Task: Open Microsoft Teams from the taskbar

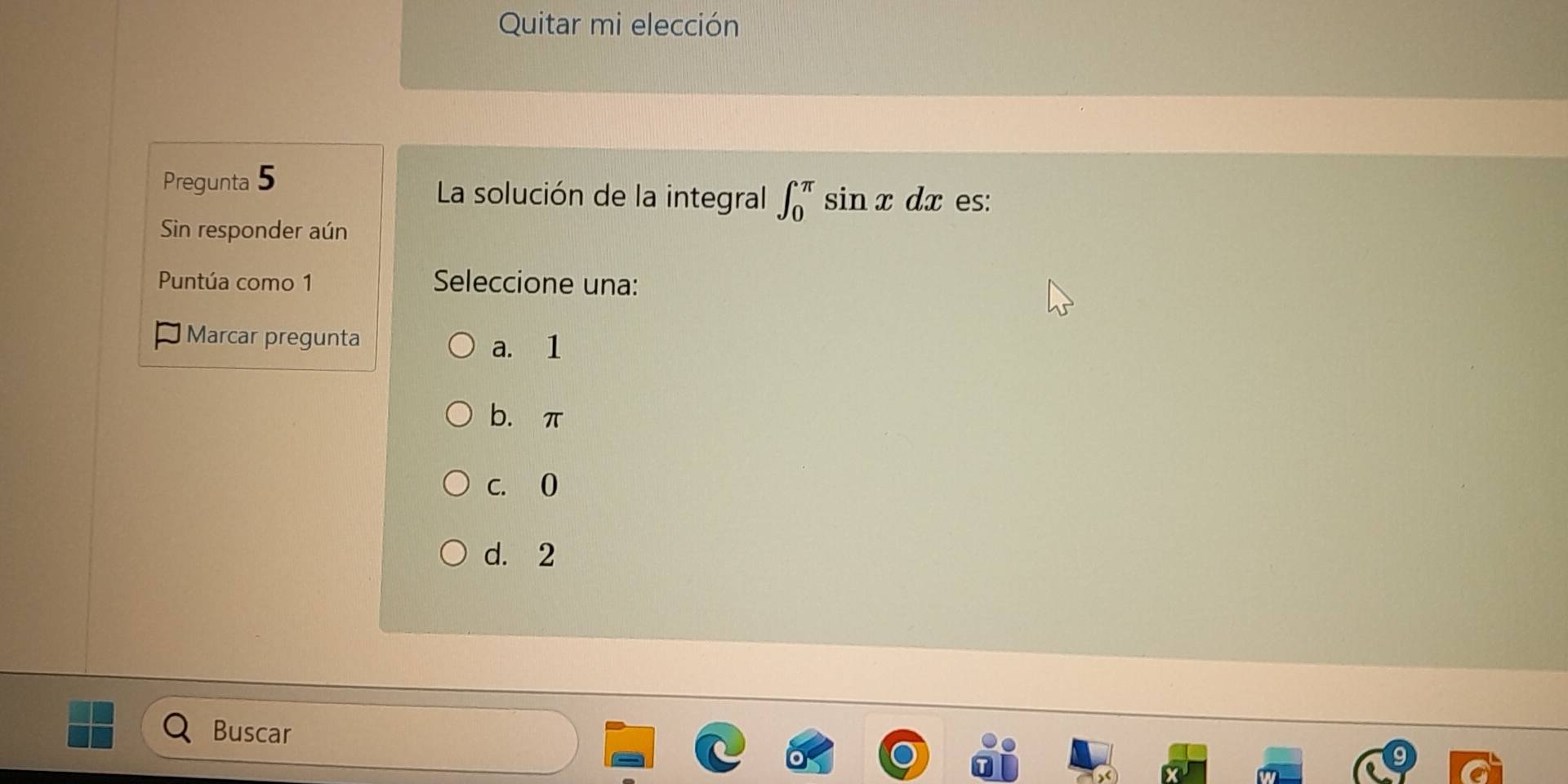Action: (995, 759)
